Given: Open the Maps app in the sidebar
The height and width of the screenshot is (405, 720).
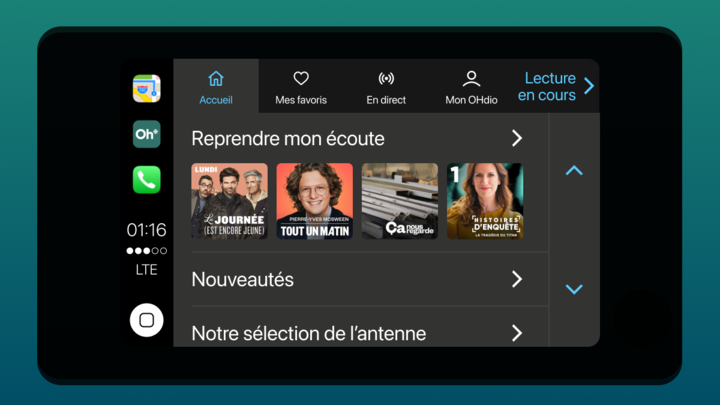Looking at the screenshot, I should [147, 89].
